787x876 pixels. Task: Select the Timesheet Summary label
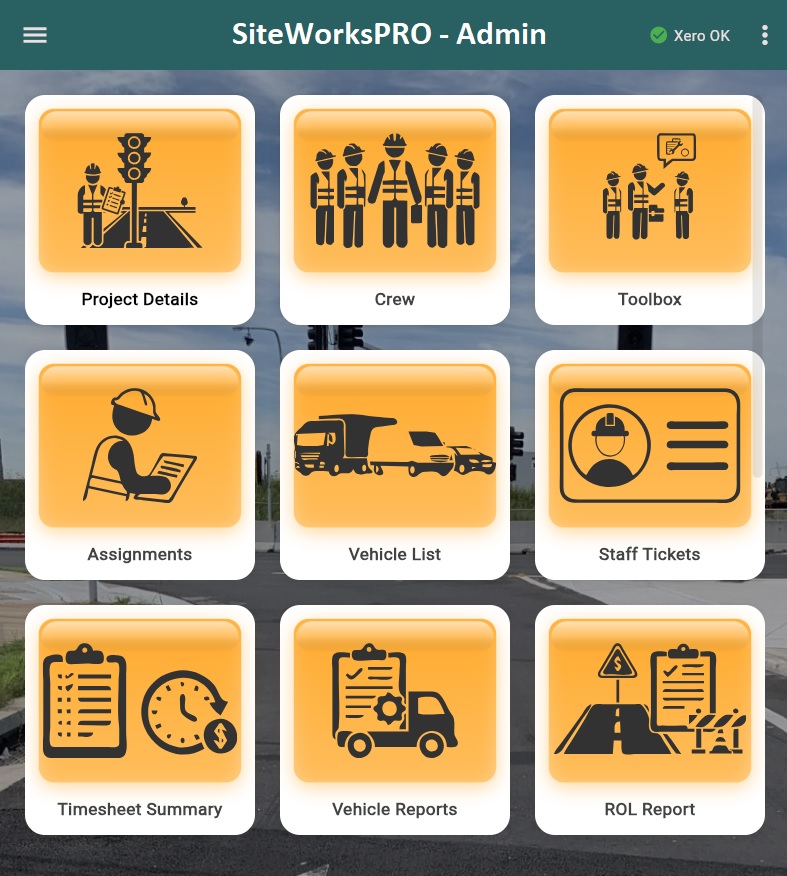140,809
